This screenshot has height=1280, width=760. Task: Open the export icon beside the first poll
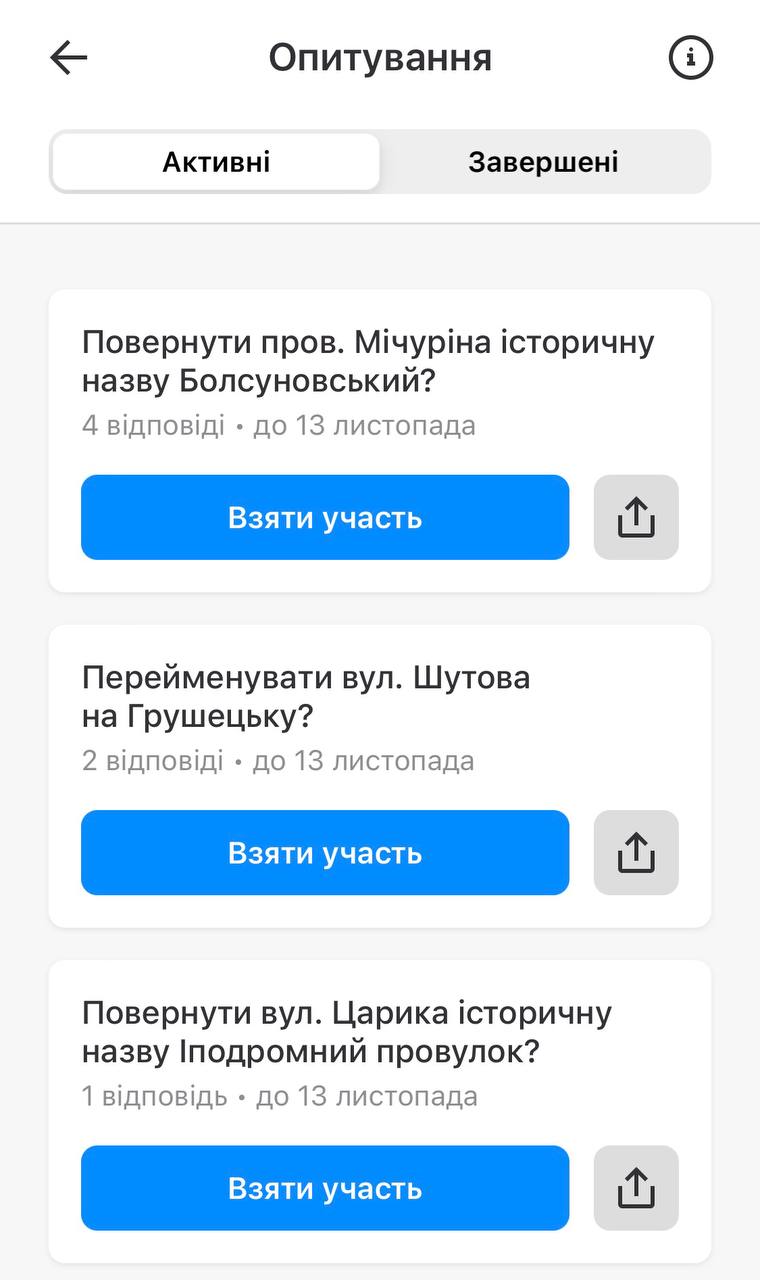[x=636, y=517]
